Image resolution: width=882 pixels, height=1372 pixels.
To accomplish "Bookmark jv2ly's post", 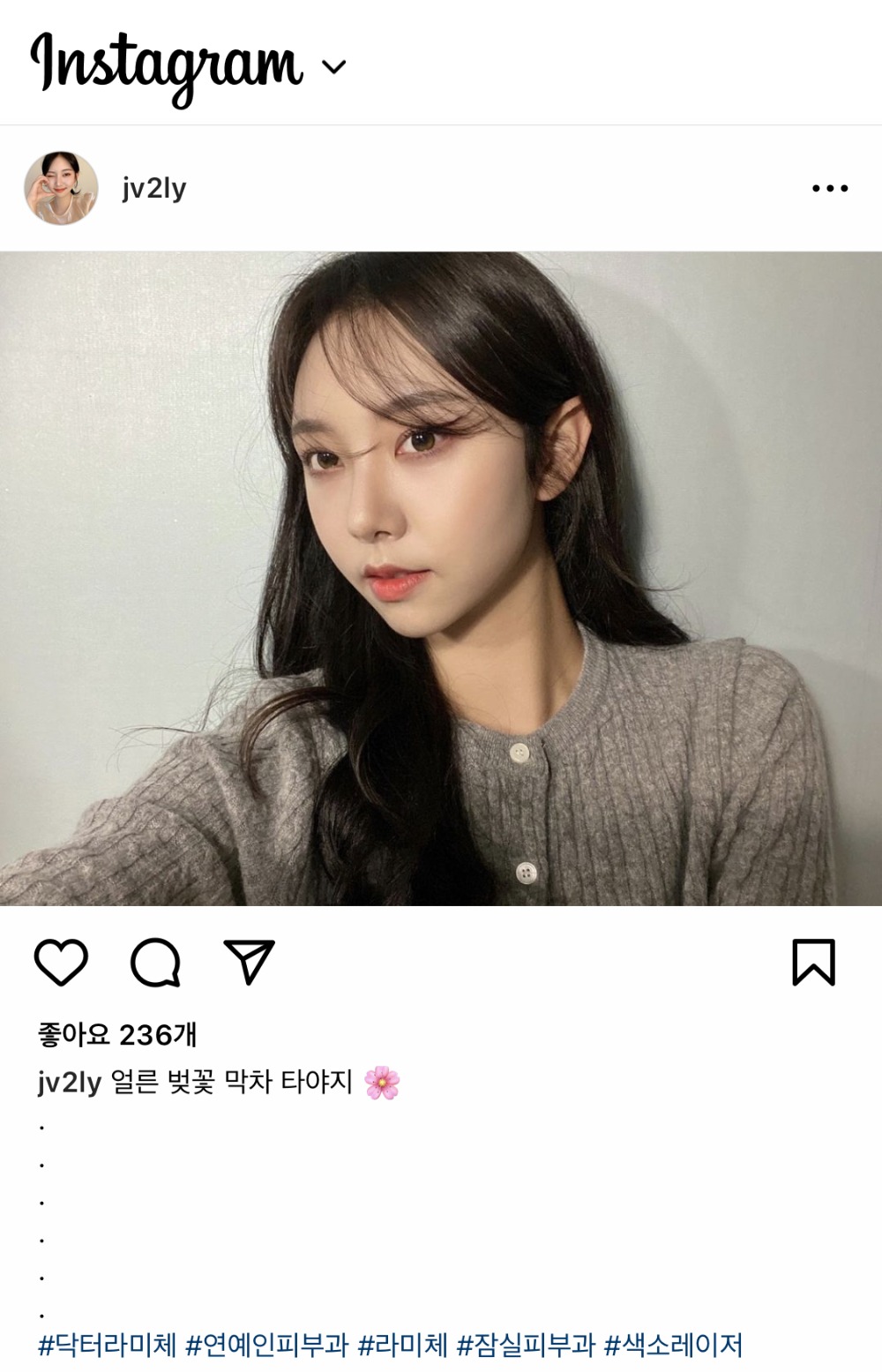I will [813, 962].
